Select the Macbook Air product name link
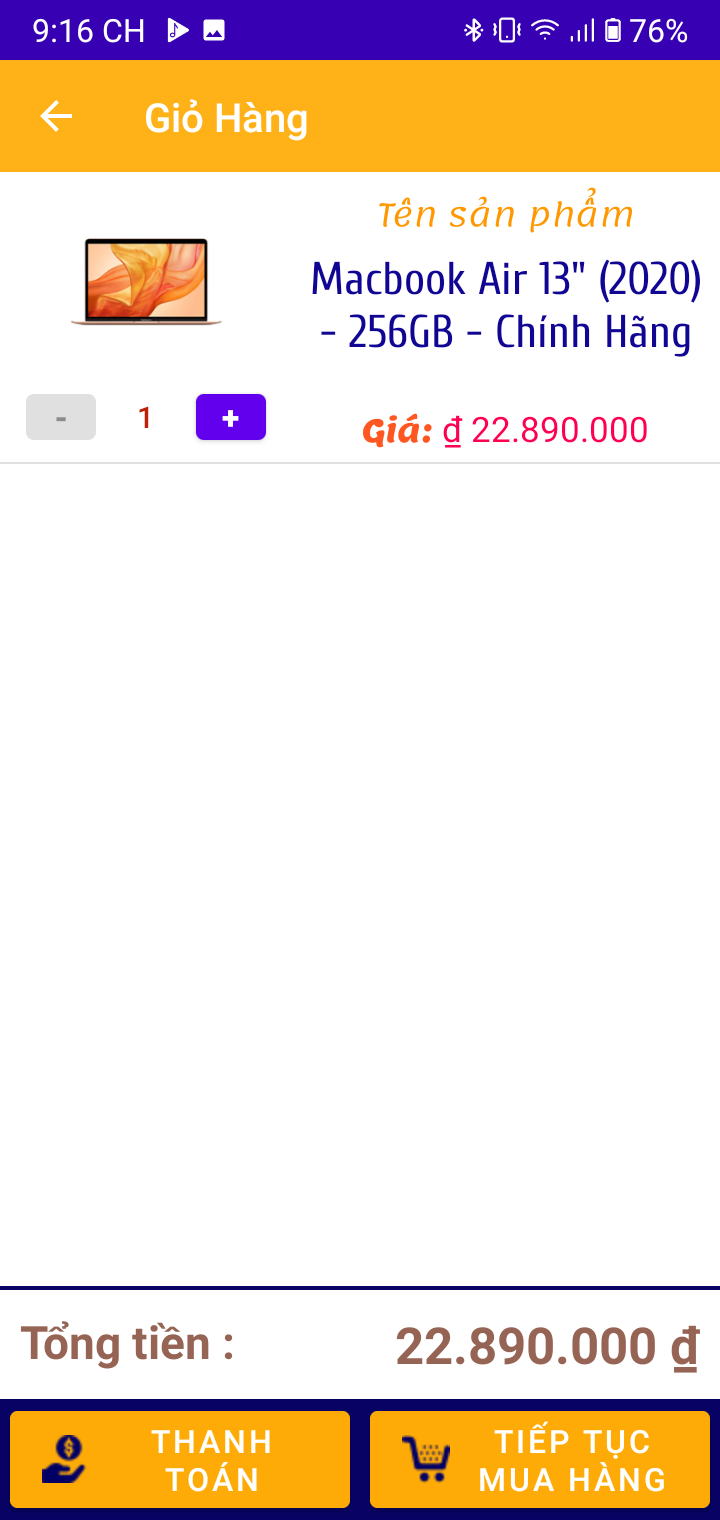Viewport: 720px width, 1520px height. click(x=506, y=305)
